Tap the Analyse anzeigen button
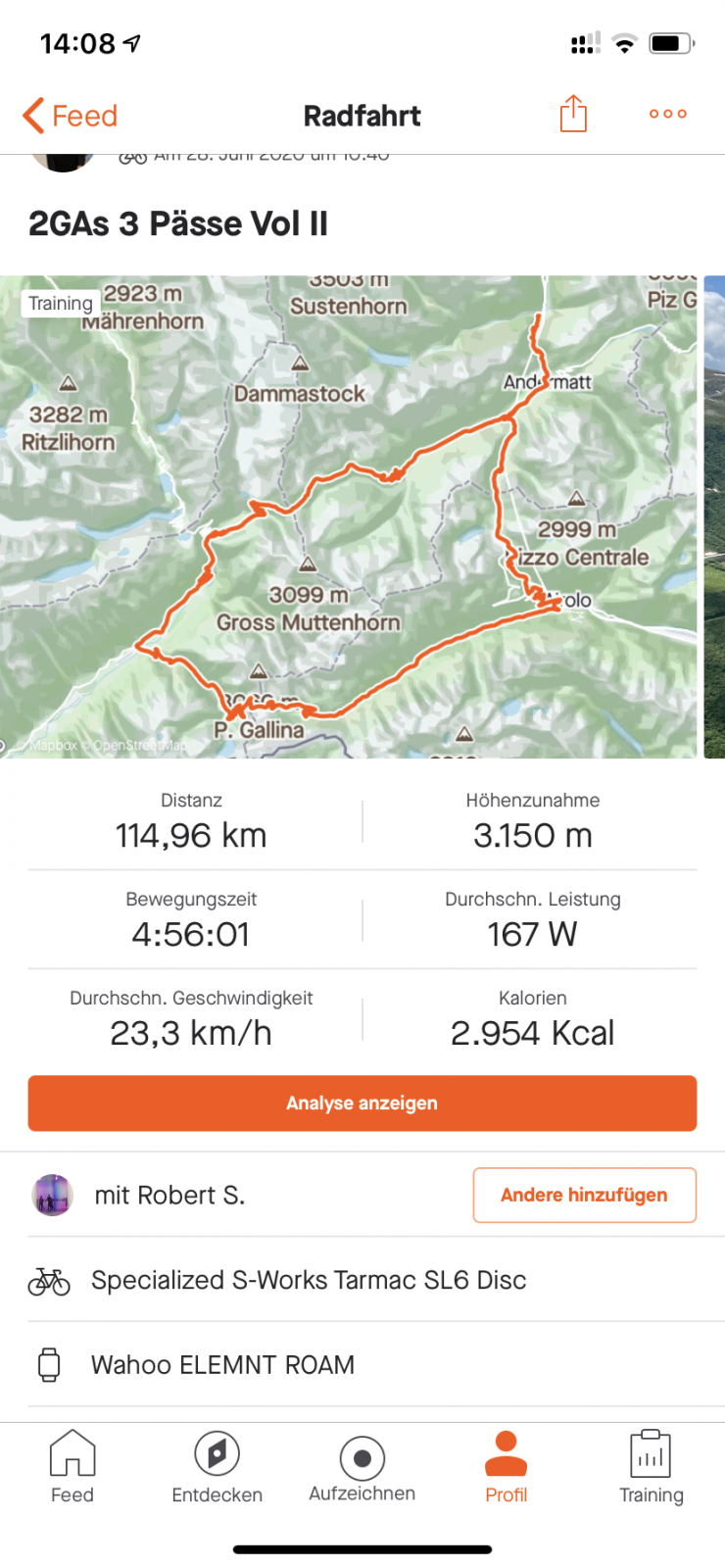725x1568 pixels. (362, 1102)
